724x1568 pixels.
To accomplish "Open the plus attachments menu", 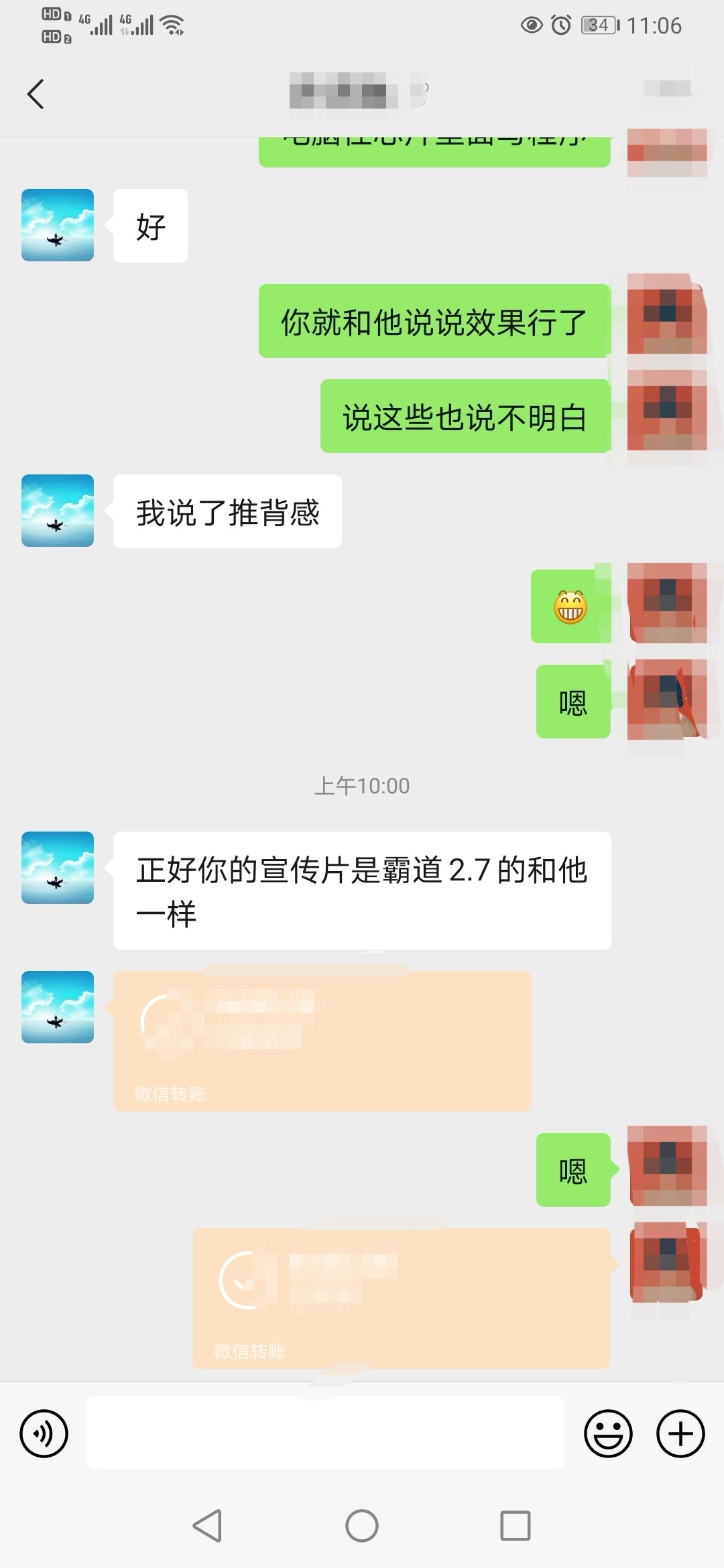I will [680, 1433].
